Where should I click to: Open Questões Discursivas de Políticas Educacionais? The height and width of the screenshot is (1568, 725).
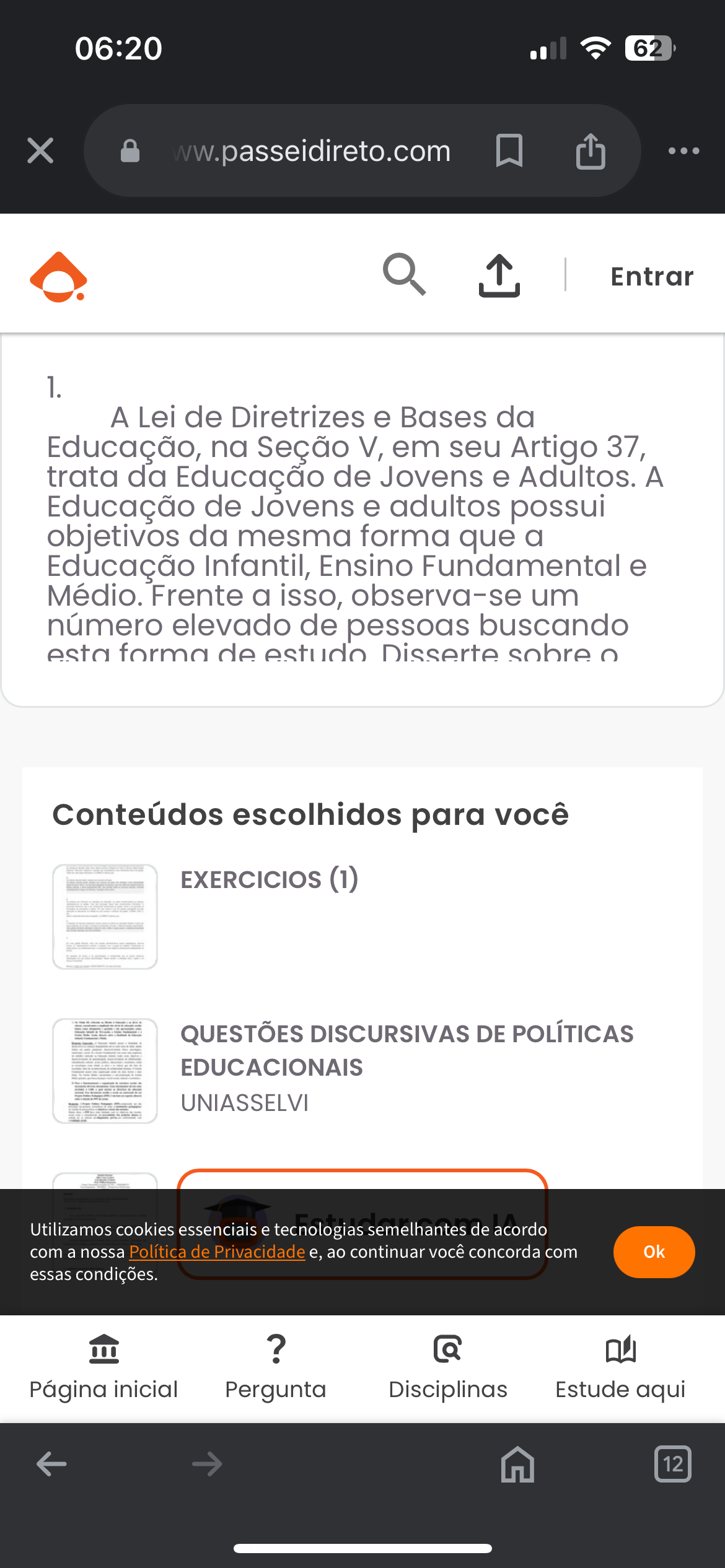(x=406, y=1050)
